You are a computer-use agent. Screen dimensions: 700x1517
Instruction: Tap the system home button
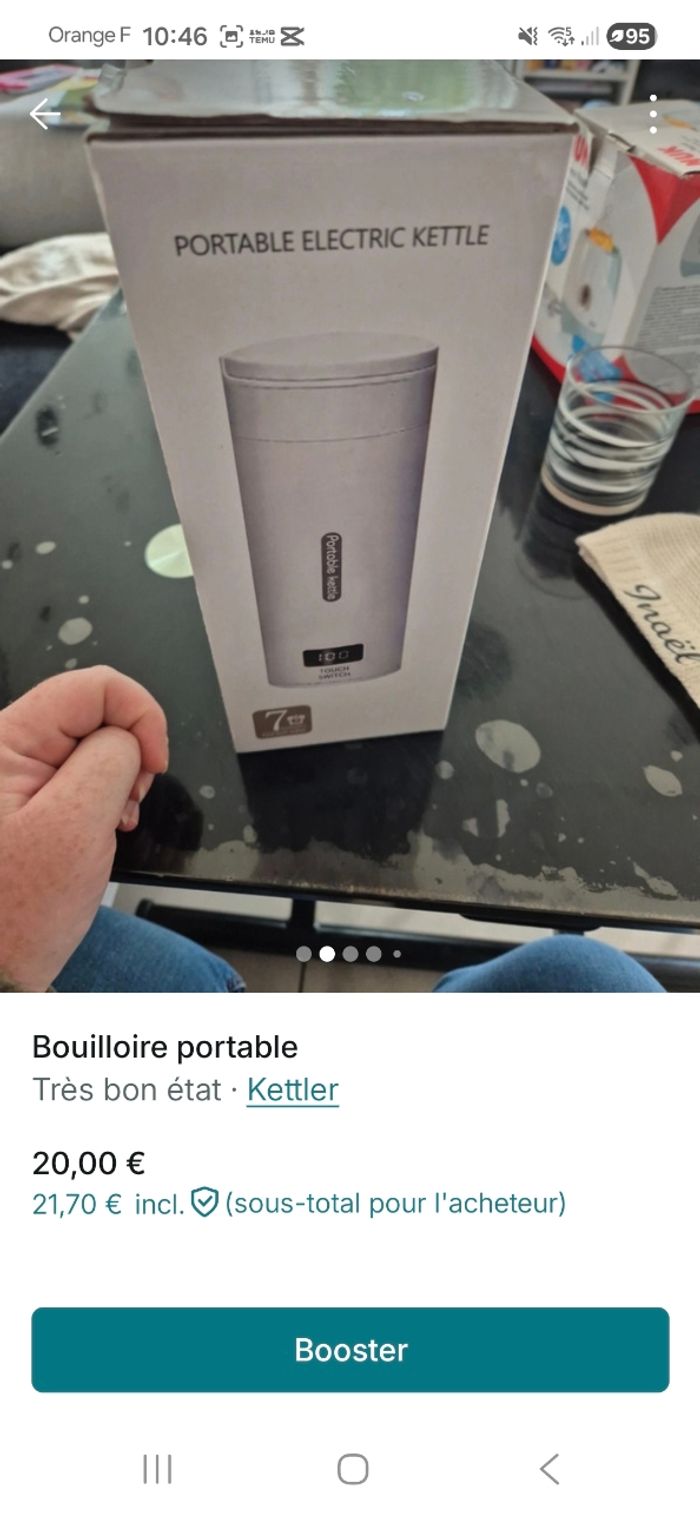[352, 1469]
